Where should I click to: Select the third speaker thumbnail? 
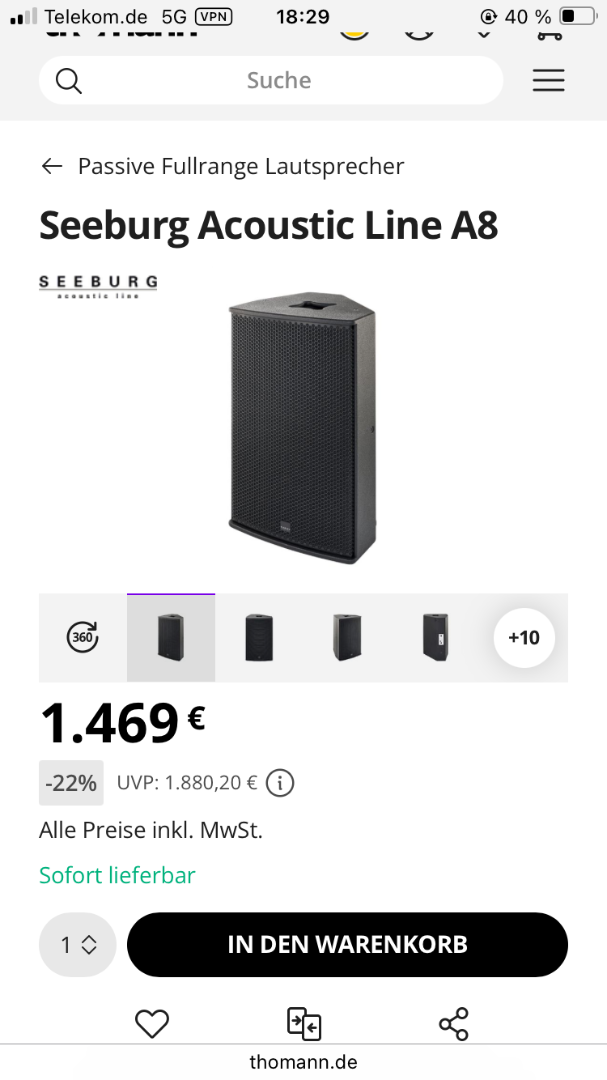(x=347, y=637)
